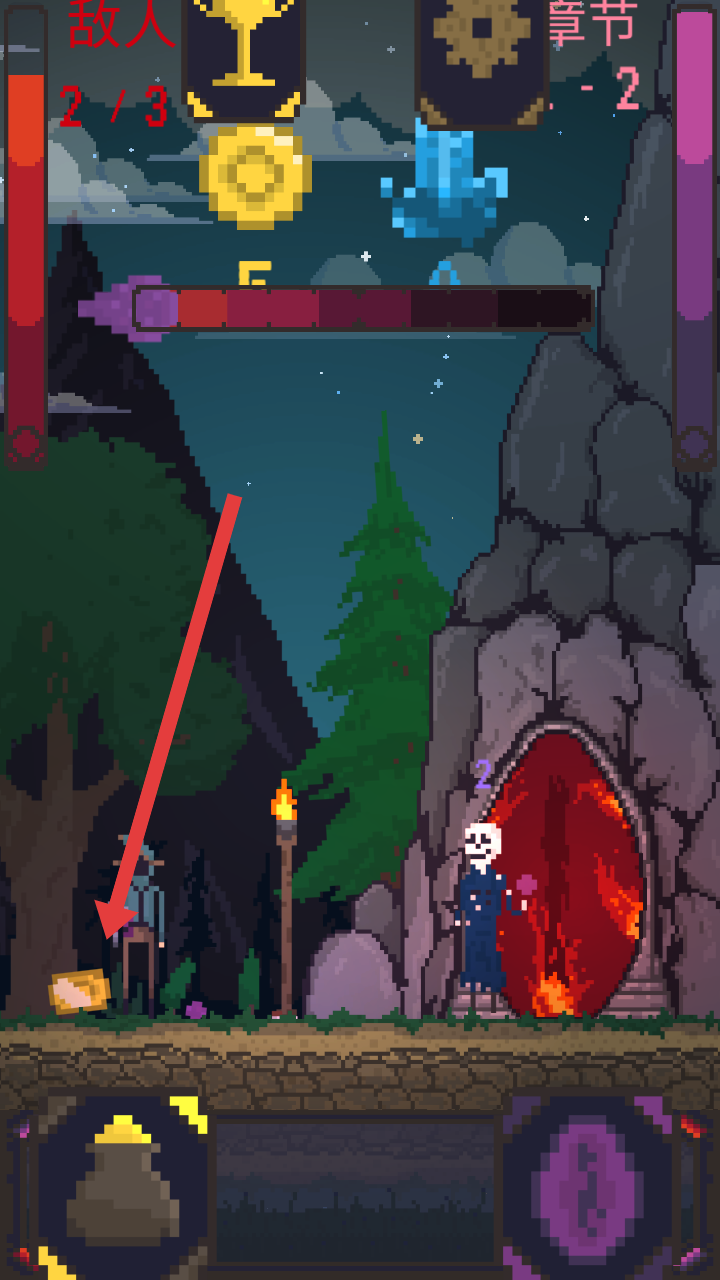Open the gear settings banner
720x1280 pixels.
point(481,55)
